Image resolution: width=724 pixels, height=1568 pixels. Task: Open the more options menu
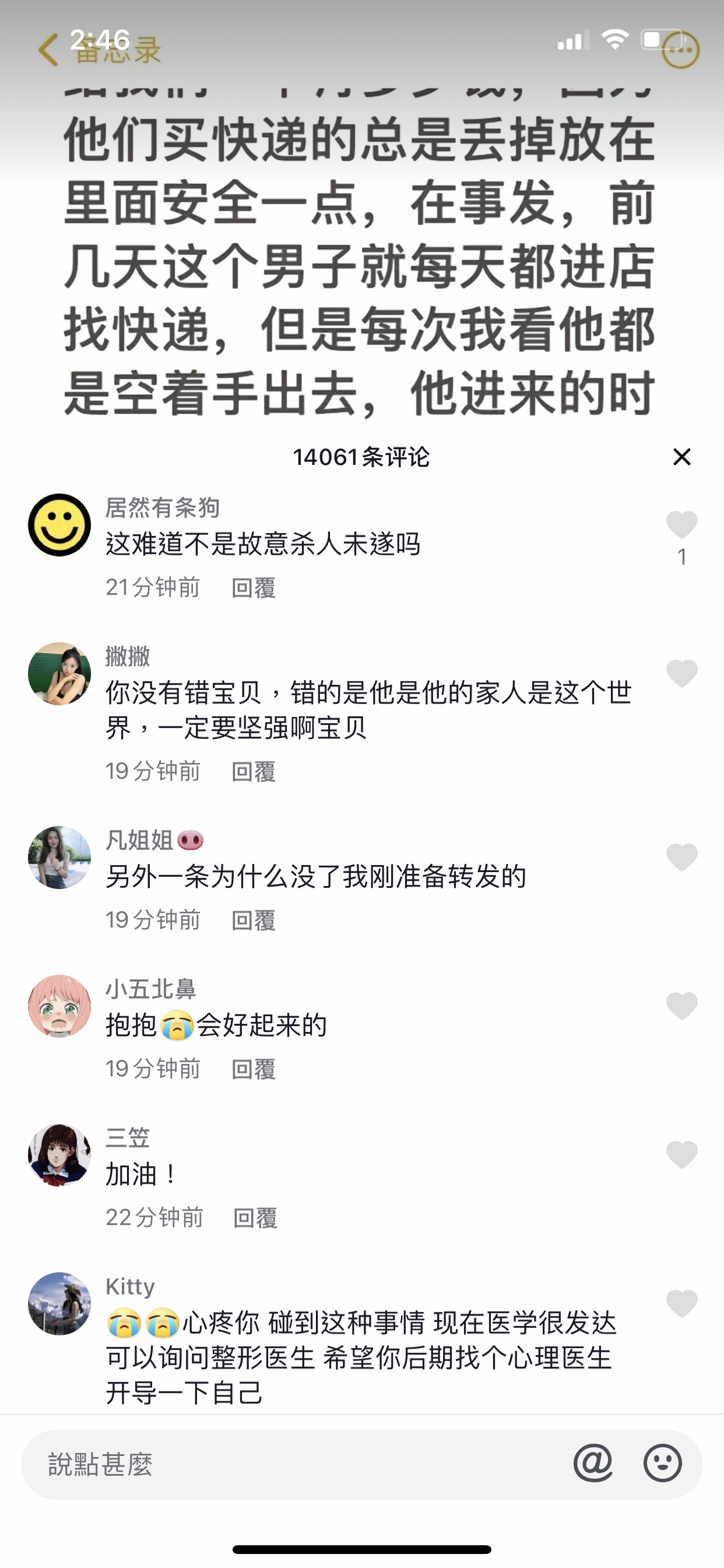(x=680, y=50)
